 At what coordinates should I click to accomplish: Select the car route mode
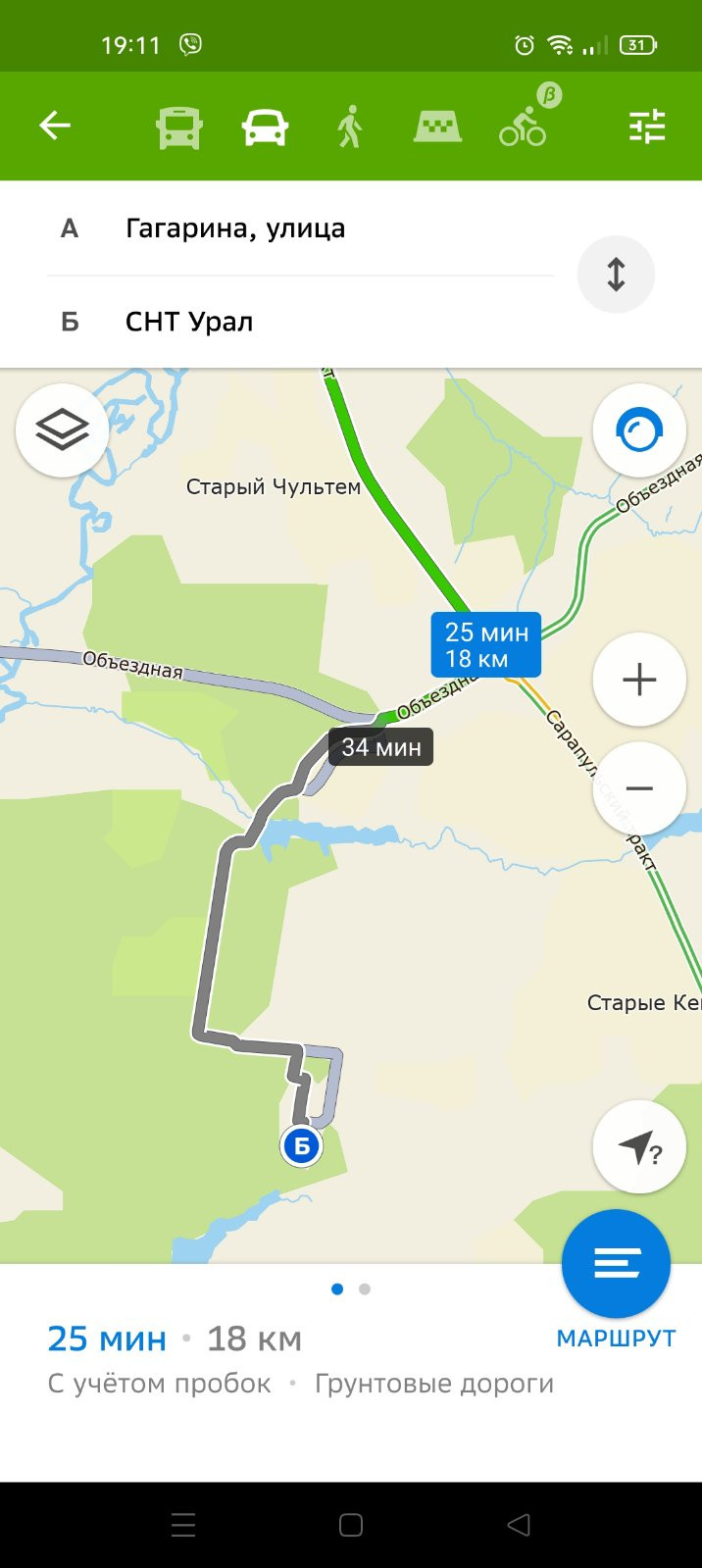[x=265, y=127]
